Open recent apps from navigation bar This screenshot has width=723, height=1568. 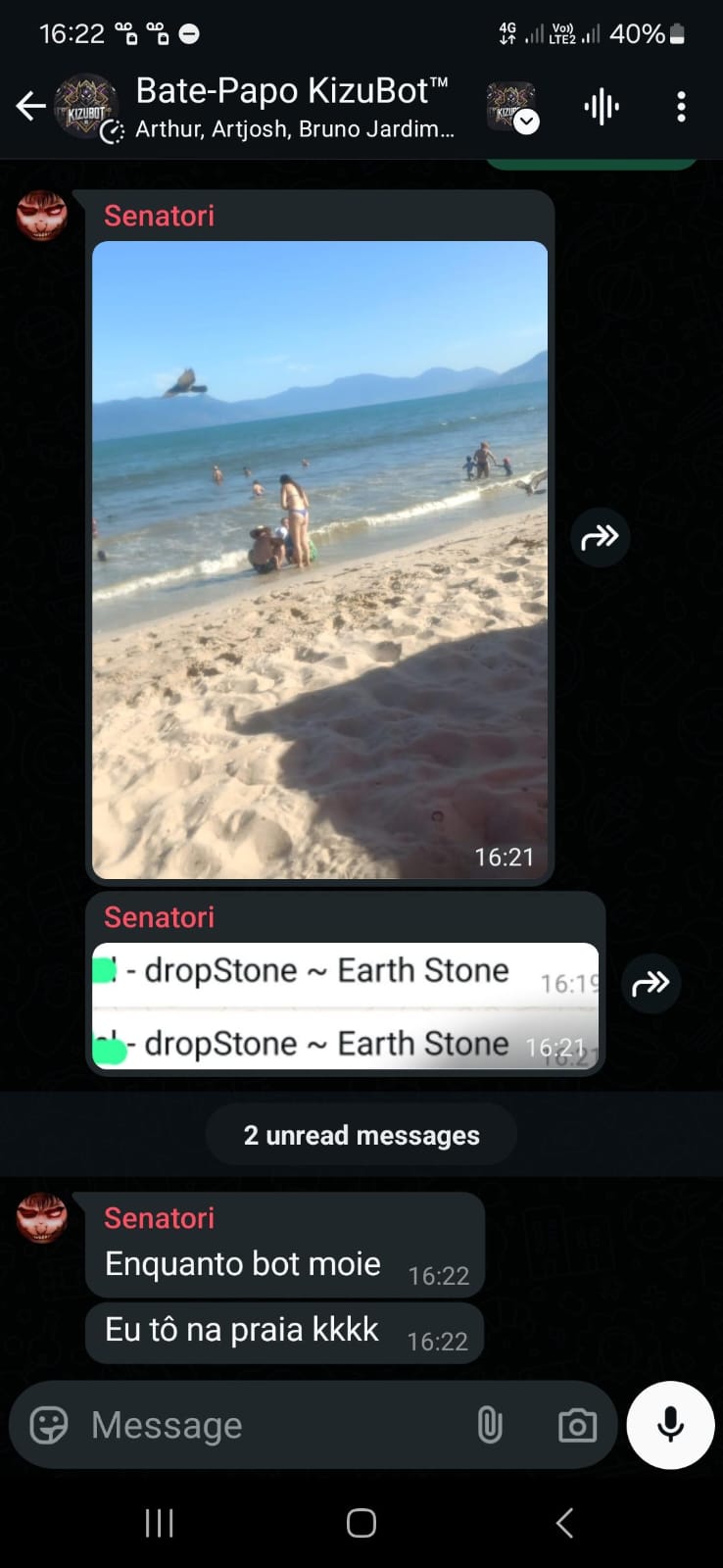pyautogui.click(x=159, y=1523)
